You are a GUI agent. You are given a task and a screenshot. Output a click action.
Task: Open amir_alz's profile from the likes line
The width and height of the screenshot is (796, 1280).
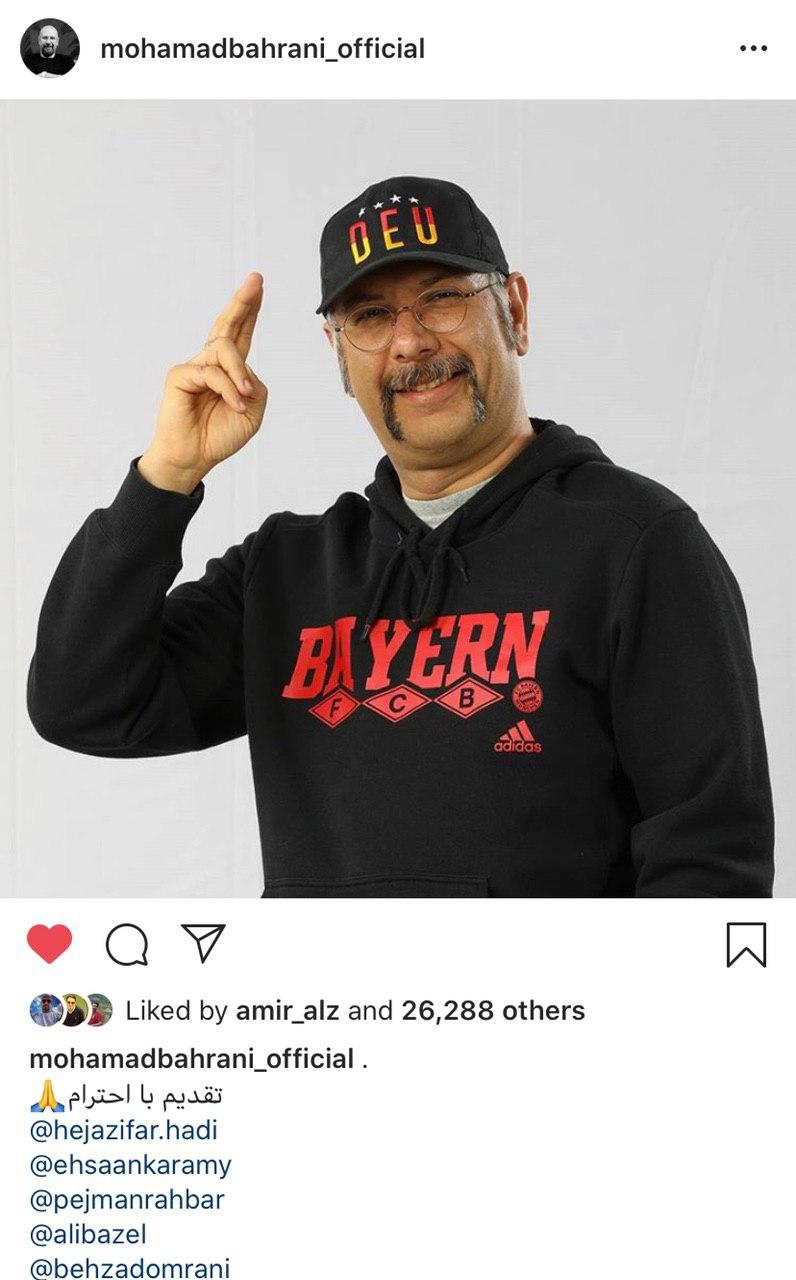coord(288,1011)
